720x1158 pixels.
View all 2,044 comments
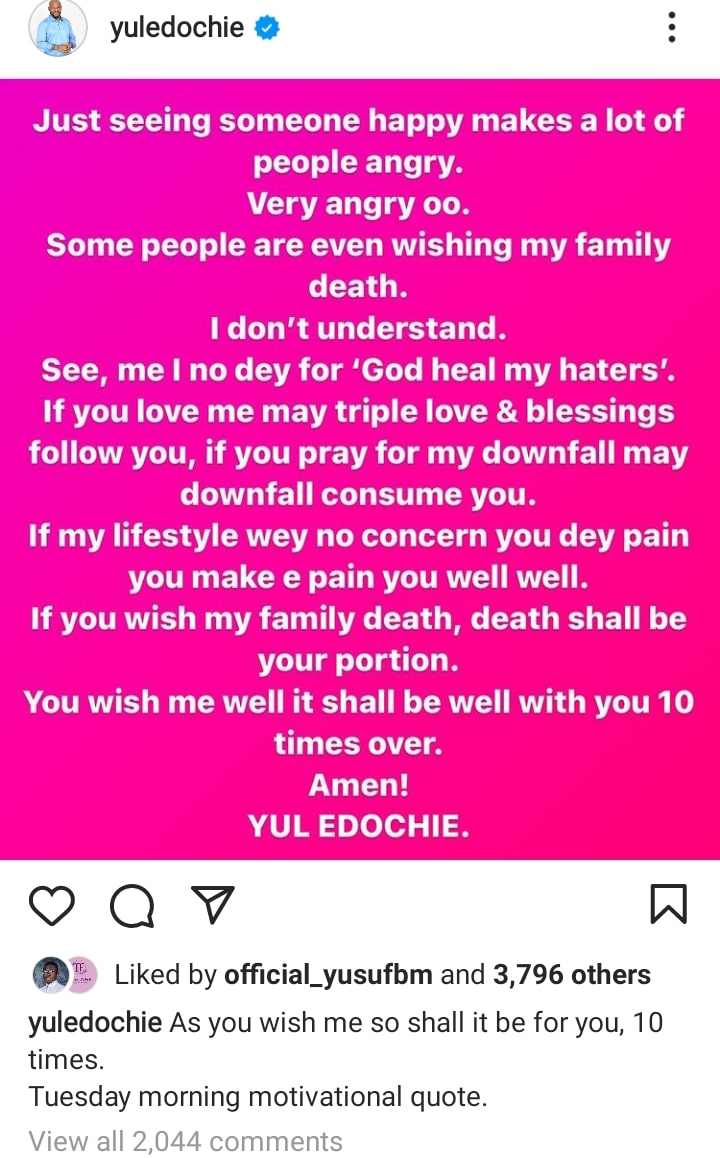[x=186, y=1141]
